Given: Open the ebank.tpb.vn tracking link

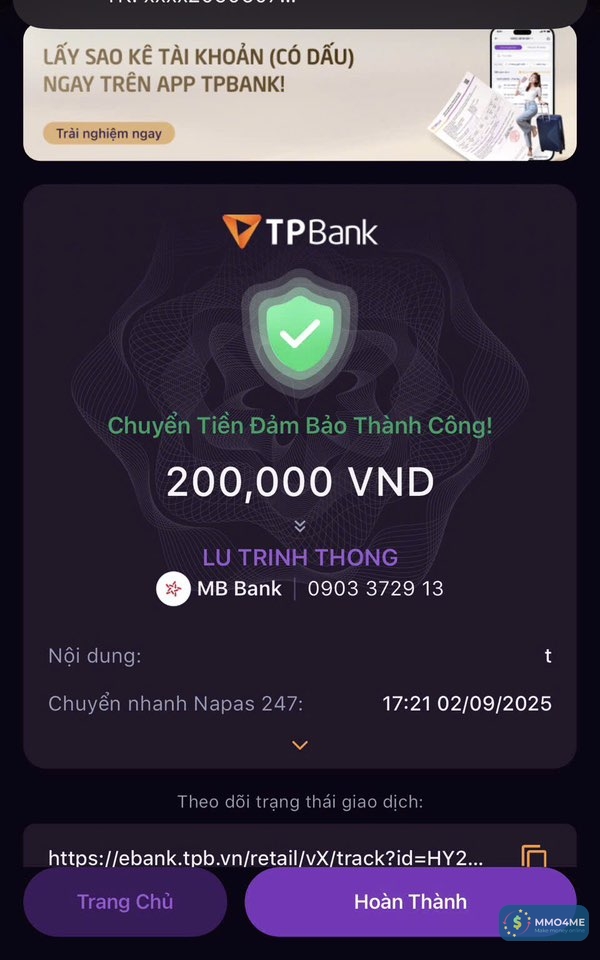Looking at the screenshot, I should coord(266,856).
